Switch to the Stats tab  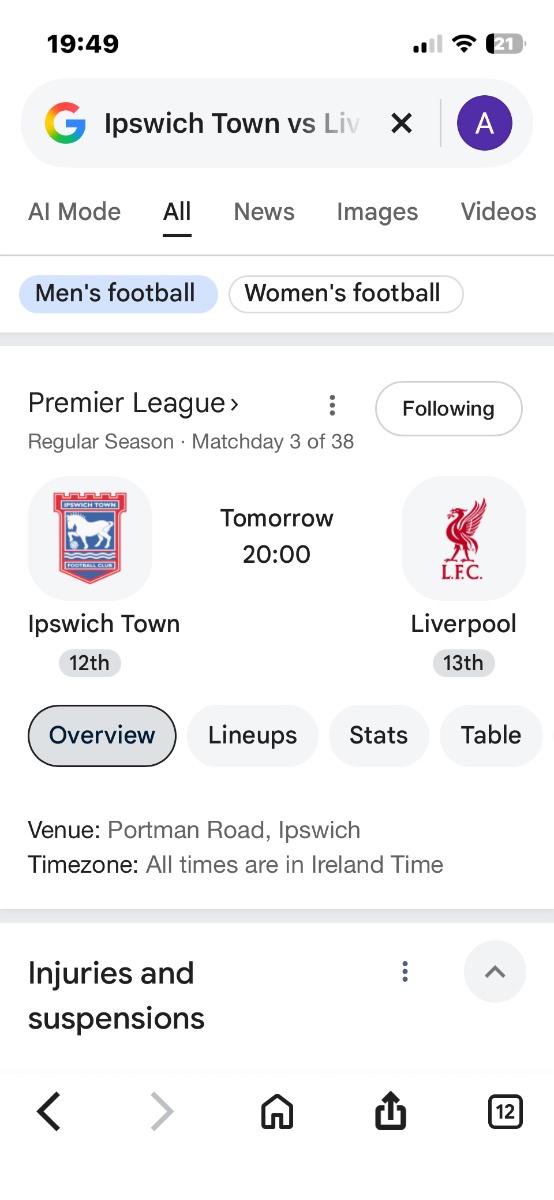[x=378, y=736]
